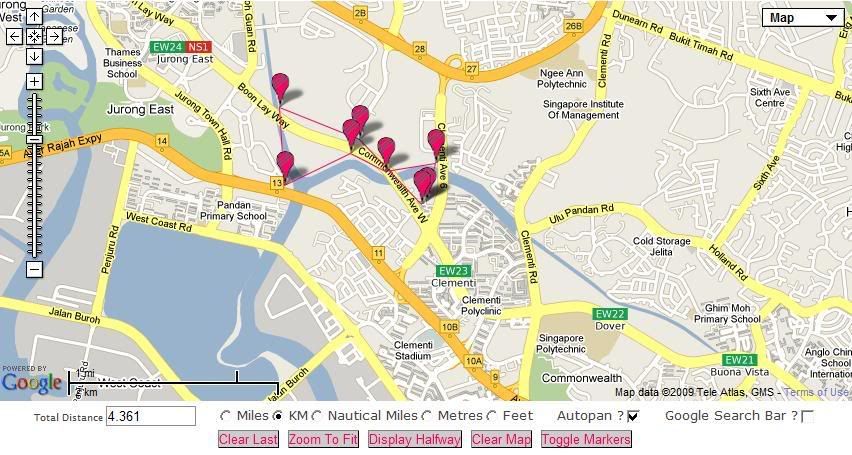Choose Nautical Miles as the unit
Image resolution: width=852 pixels, height=455 pixels.
[x=317, y=416]
